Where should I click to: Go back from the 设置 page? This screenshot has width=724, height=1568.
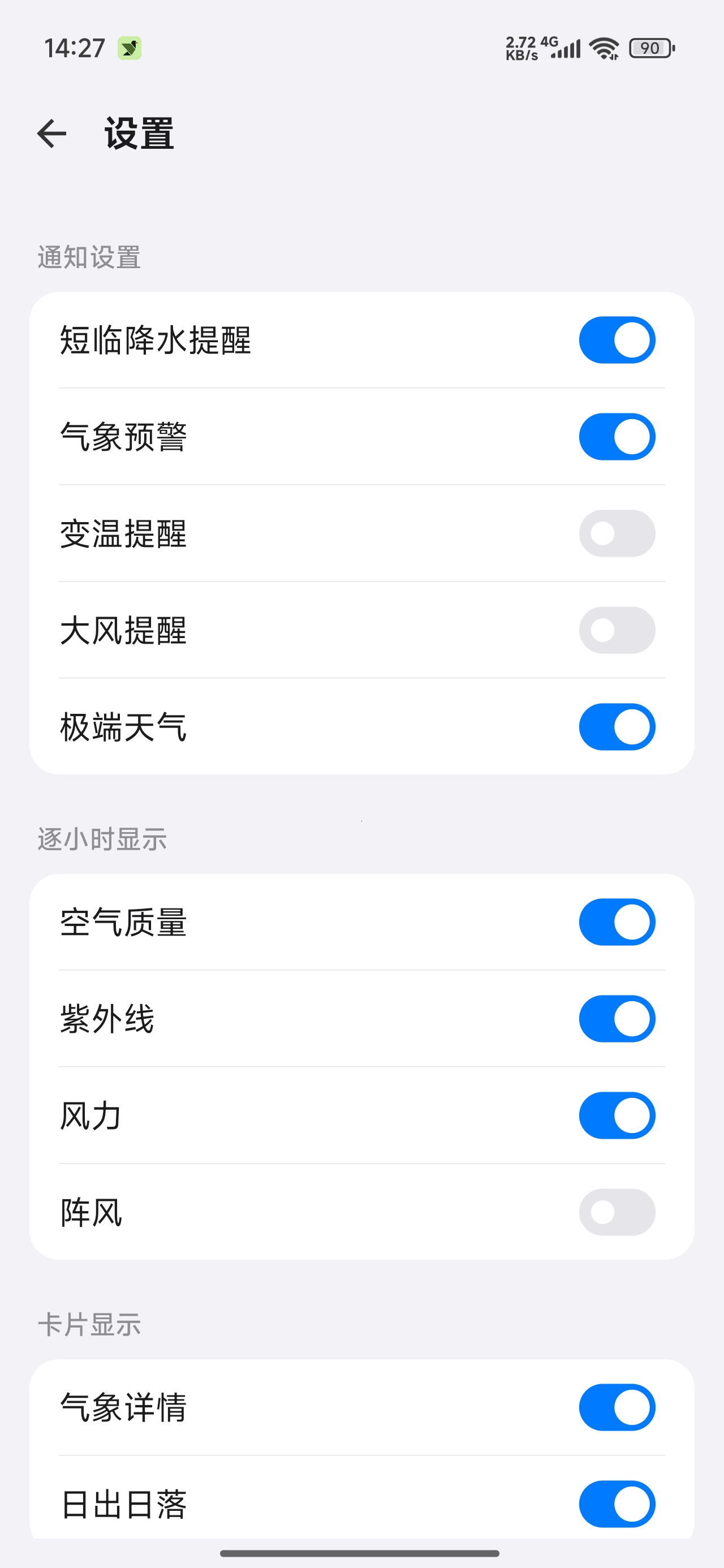click(52, 133)
